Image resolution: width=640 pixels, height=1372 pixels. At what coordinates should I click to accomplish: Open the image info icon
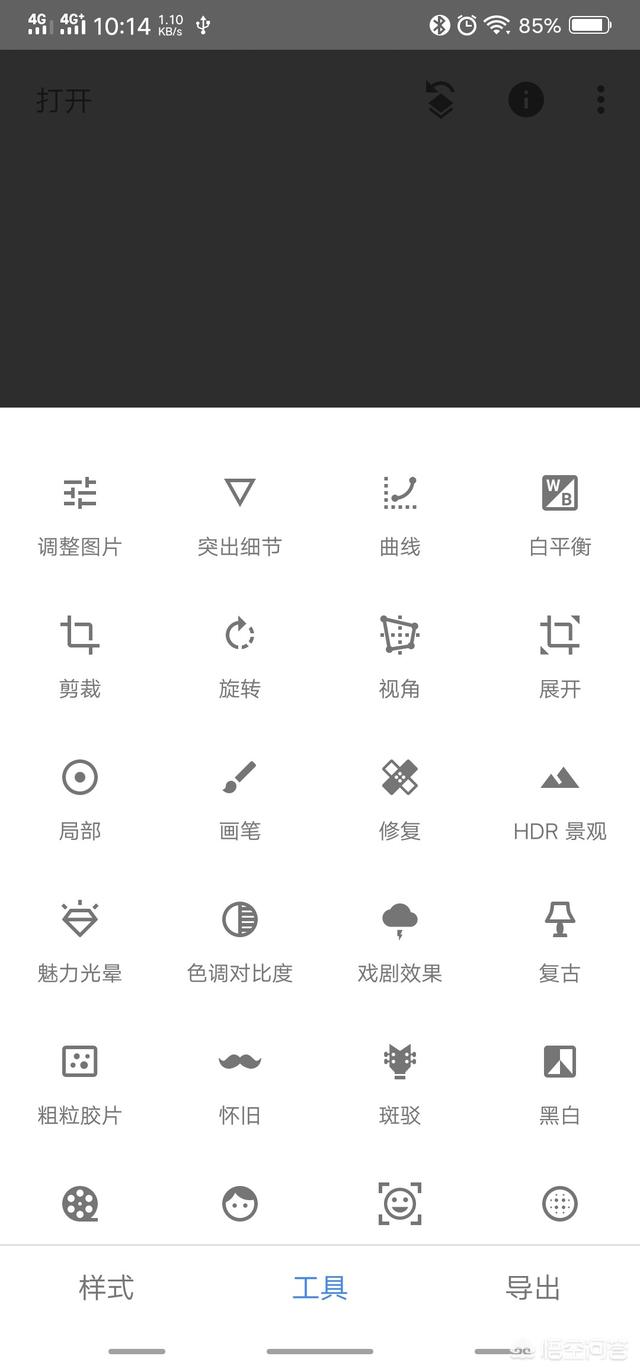coord(526,99)
